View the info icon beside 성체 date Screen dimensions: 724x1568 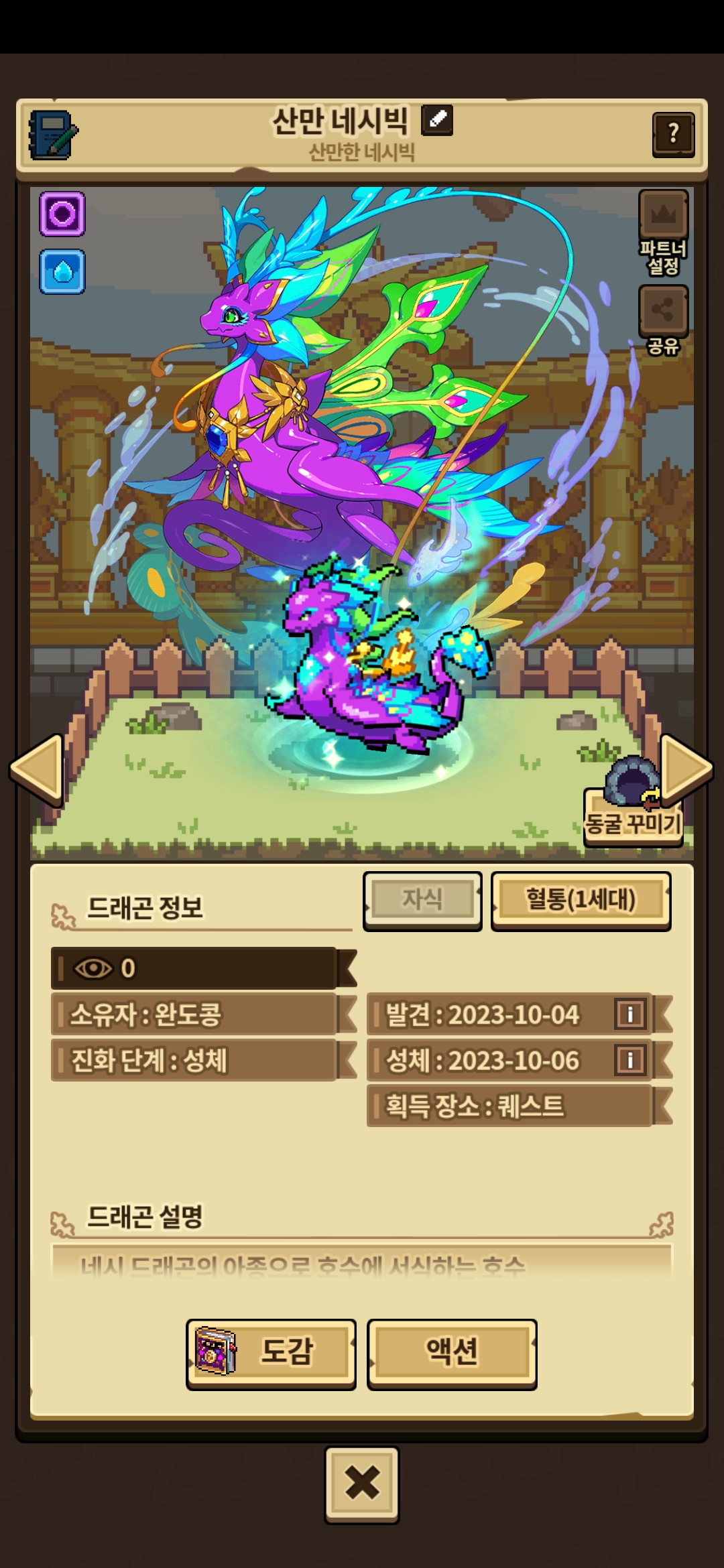tap(629, 1060)
